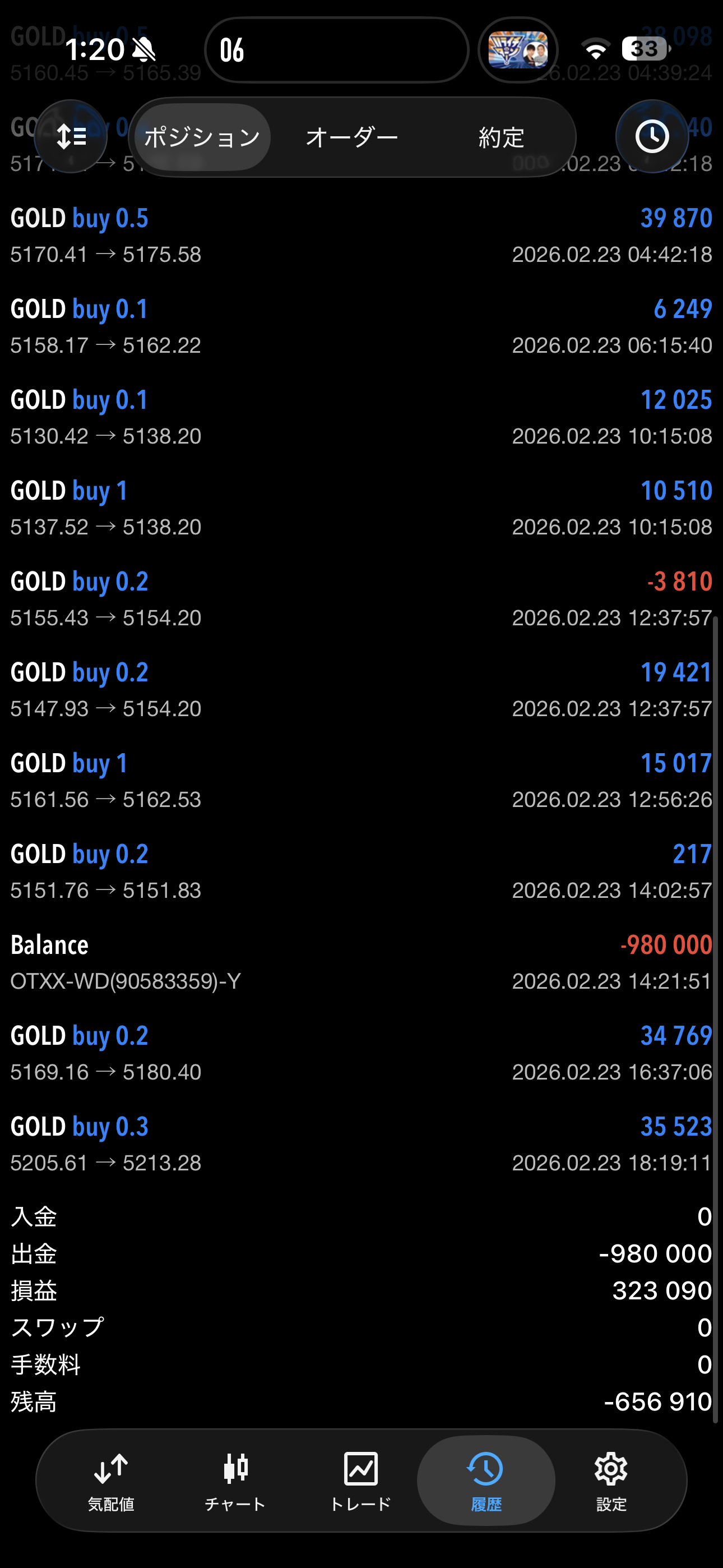Screen dimensions: 723x1568
Task: Switch to the 約定 tab
Action: point(501,137)
